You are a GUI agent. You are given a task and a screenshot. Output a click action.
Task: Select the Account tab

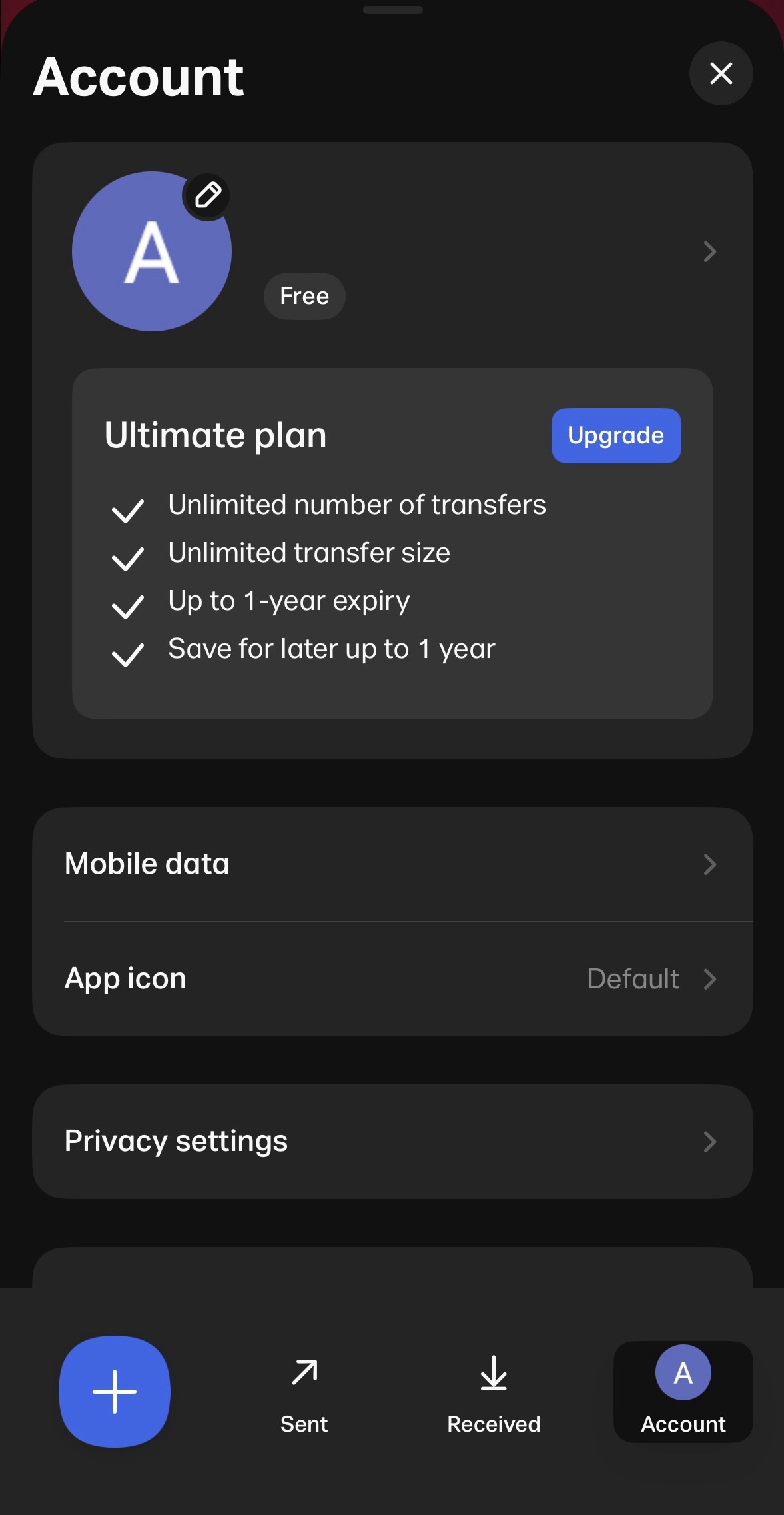(x=683, y=1391)
